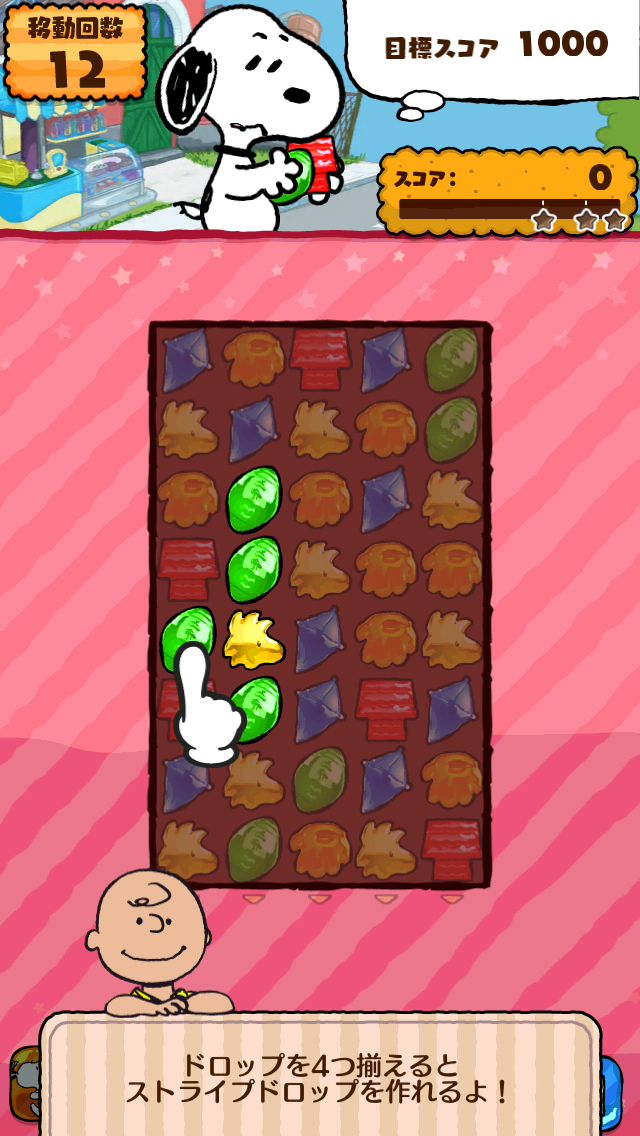This screenshot has width=640, height=1136.
Task: Tap the tutorial message about stripe drops
Action: click(x=320, y=1079)
